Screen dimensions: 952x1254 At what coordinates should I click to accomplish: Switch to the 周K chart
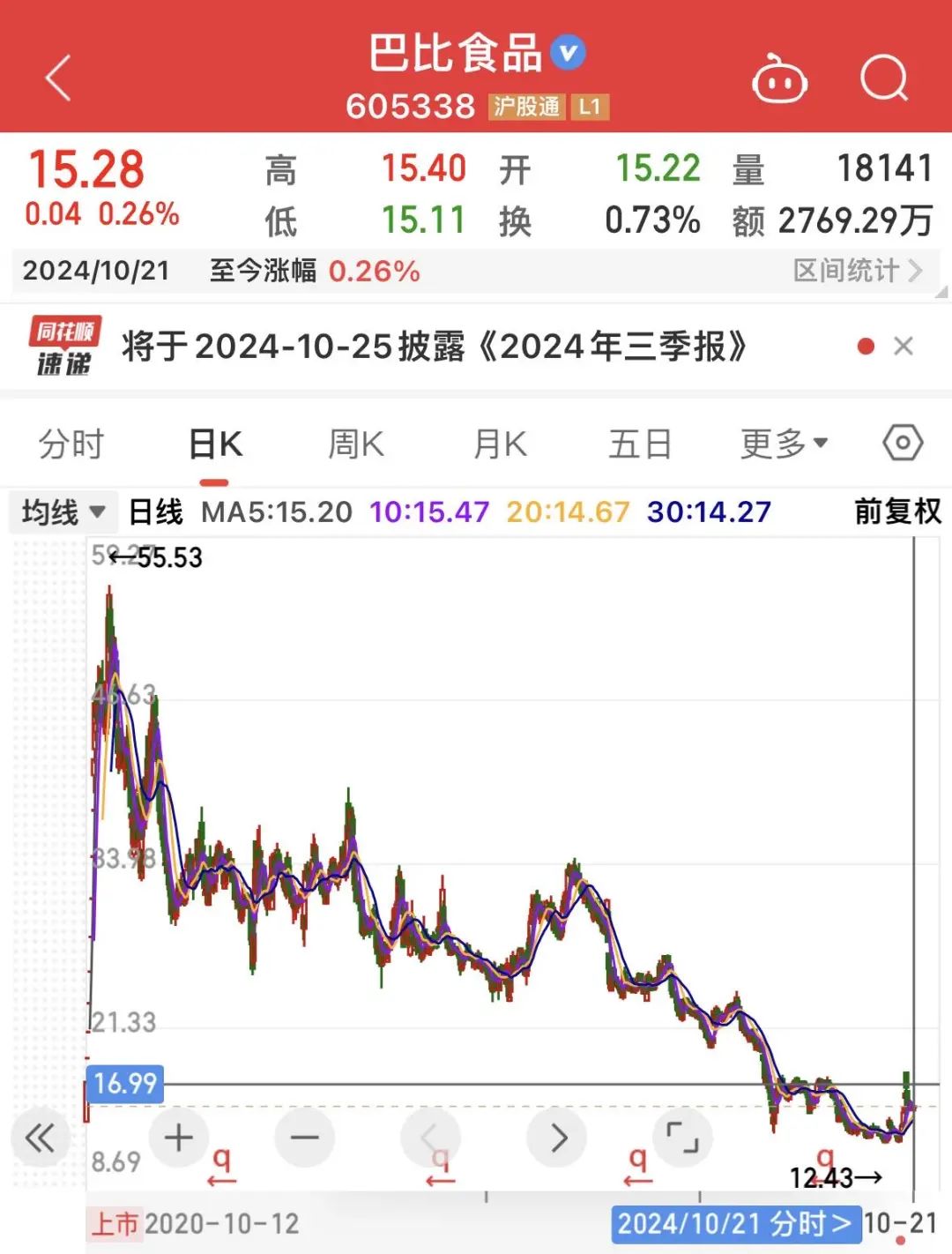356,444
